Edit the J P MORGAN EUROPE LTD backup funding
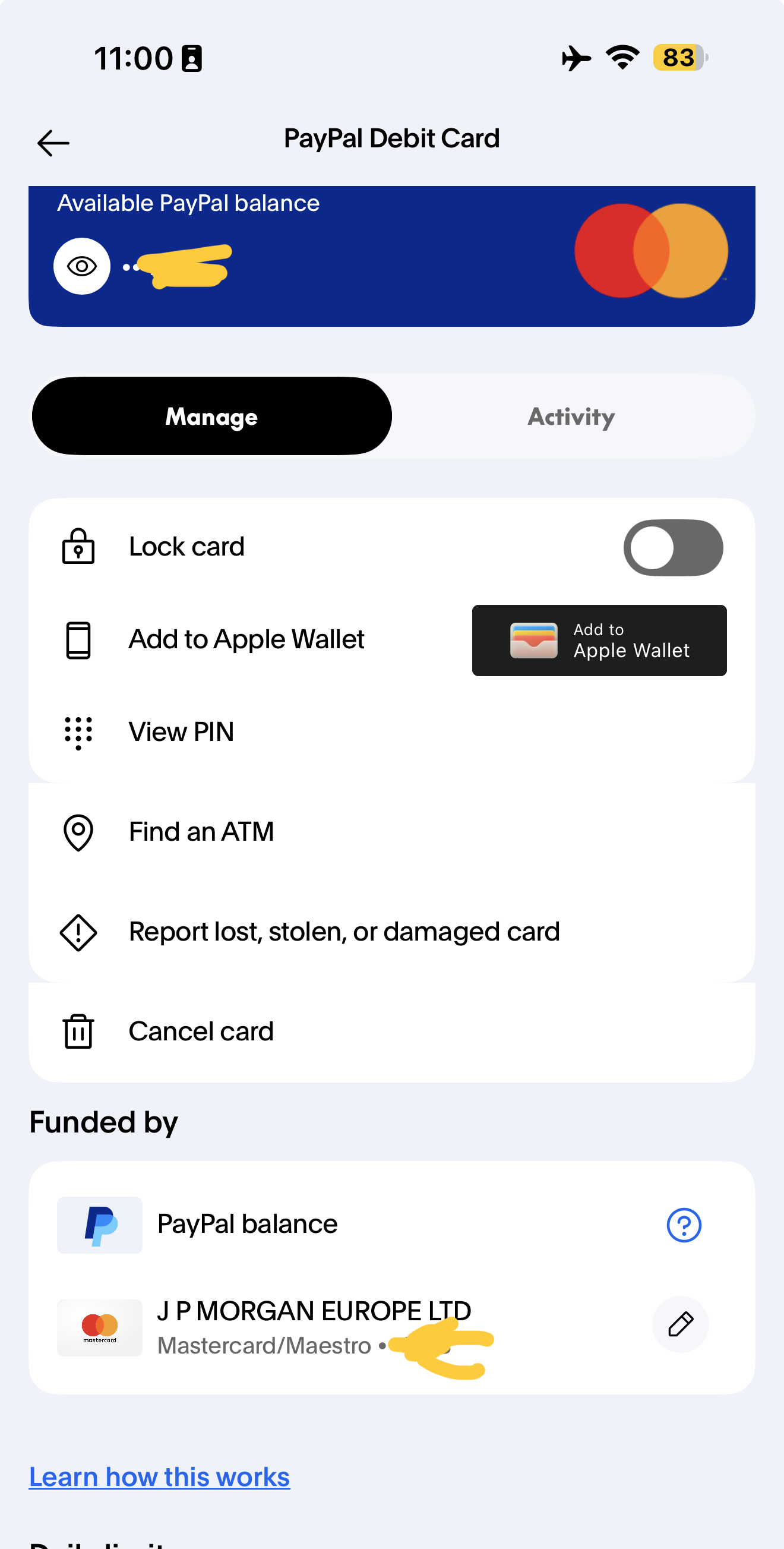Image resolution: width=784 pixels, height=1549 pixels. click(x=680, y=1325)
